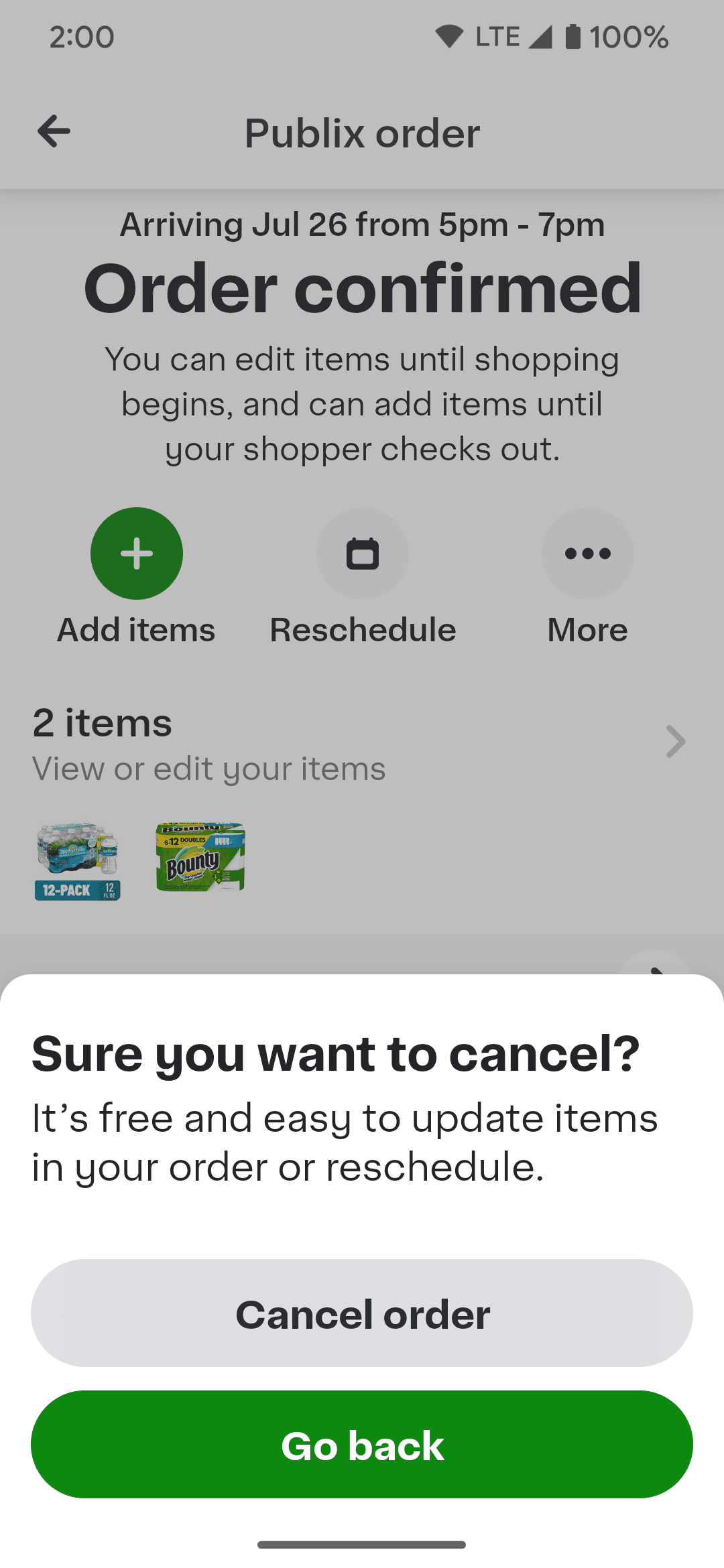
Task: Go back using the top-left arrow
Action: tap(54, 131)
